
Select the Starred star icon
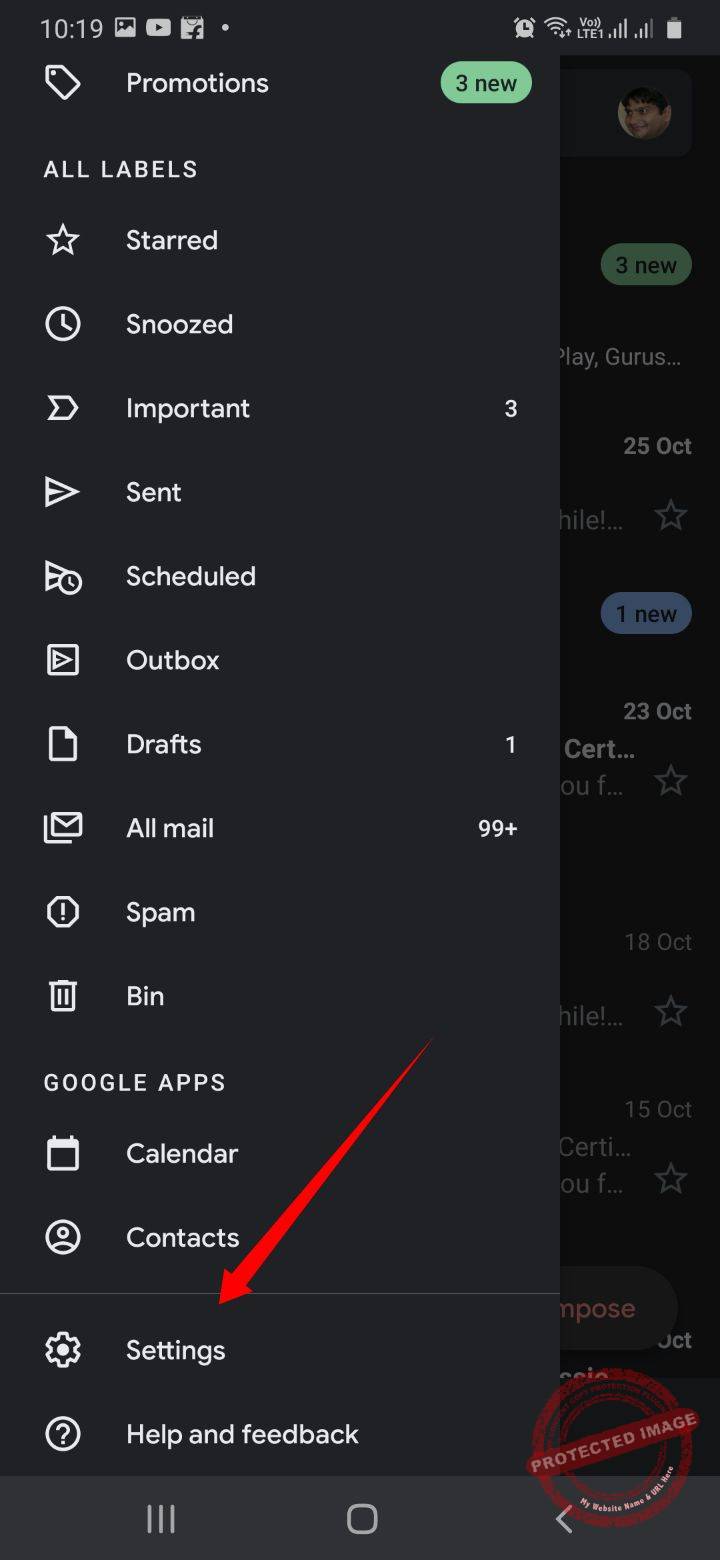click(62, 239)
